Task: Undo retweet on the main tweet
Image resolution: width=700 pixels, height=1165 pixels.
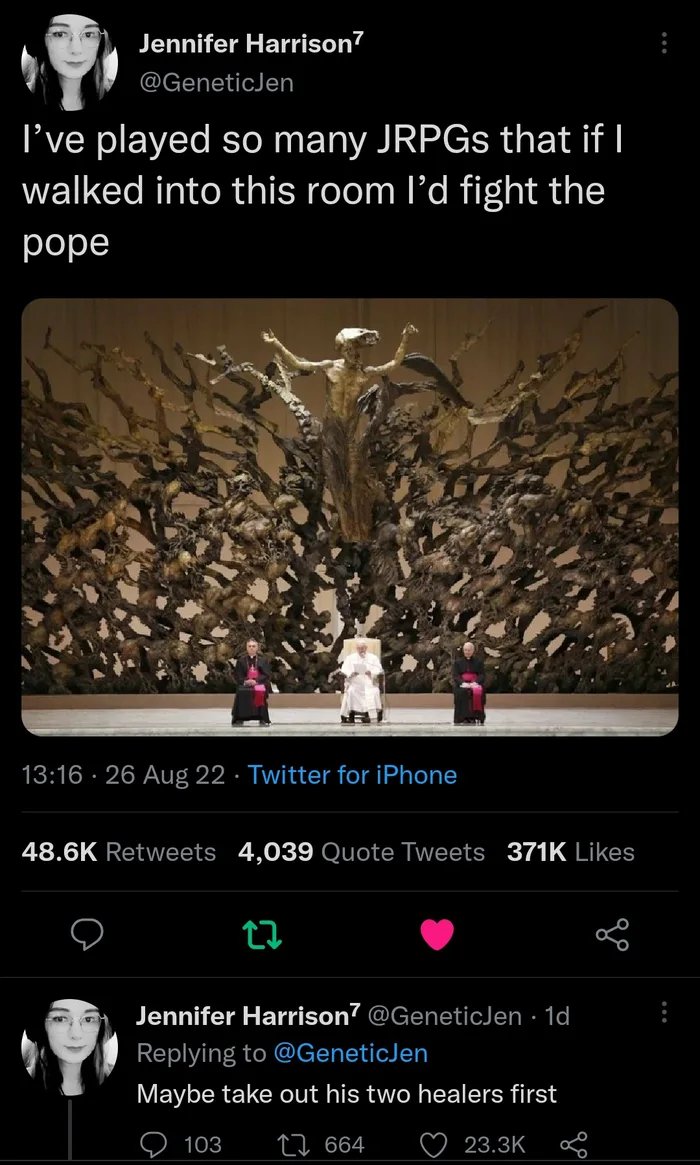Action: [262, 934]
